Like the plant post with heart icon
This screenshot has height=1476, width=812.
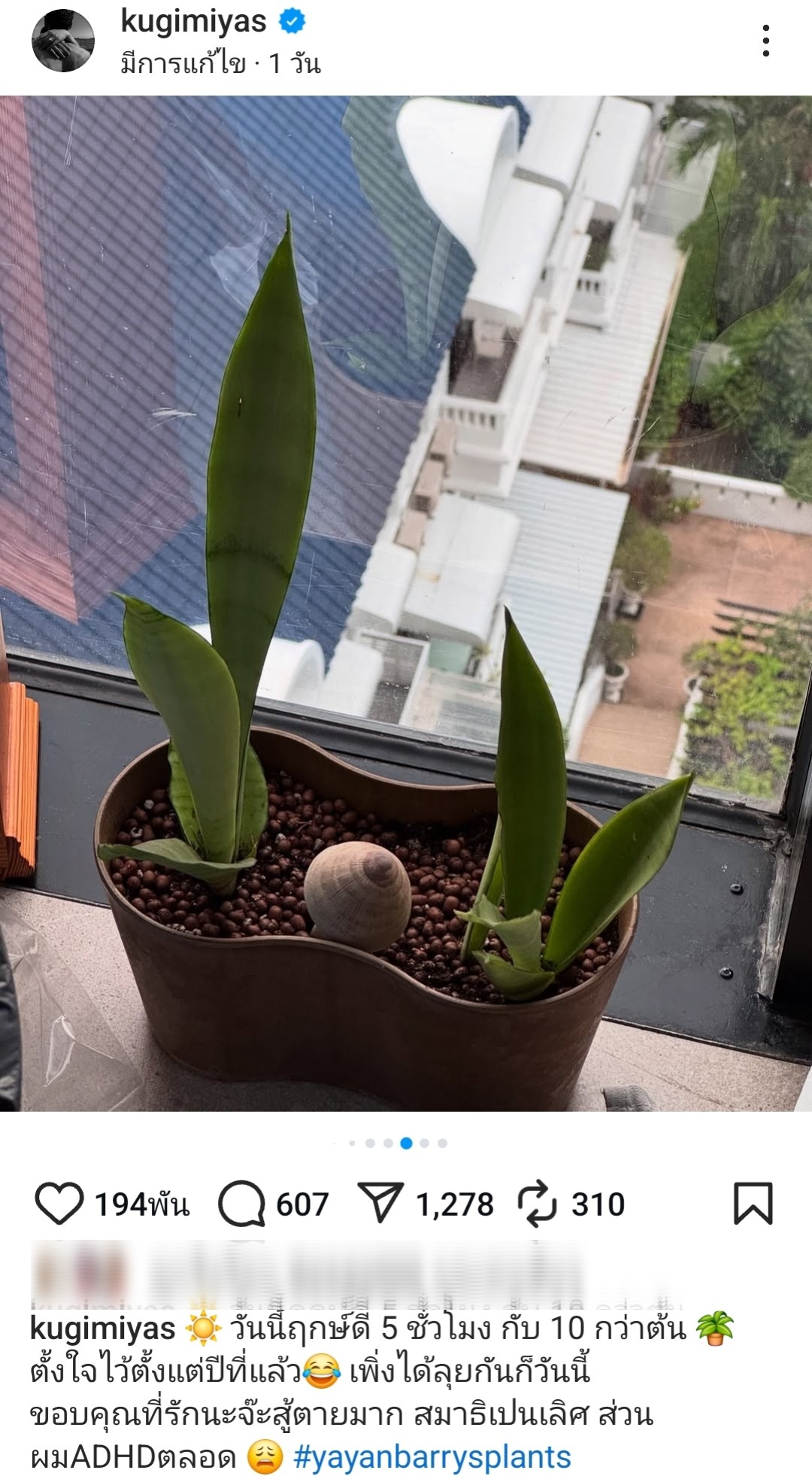(59, 1204)
